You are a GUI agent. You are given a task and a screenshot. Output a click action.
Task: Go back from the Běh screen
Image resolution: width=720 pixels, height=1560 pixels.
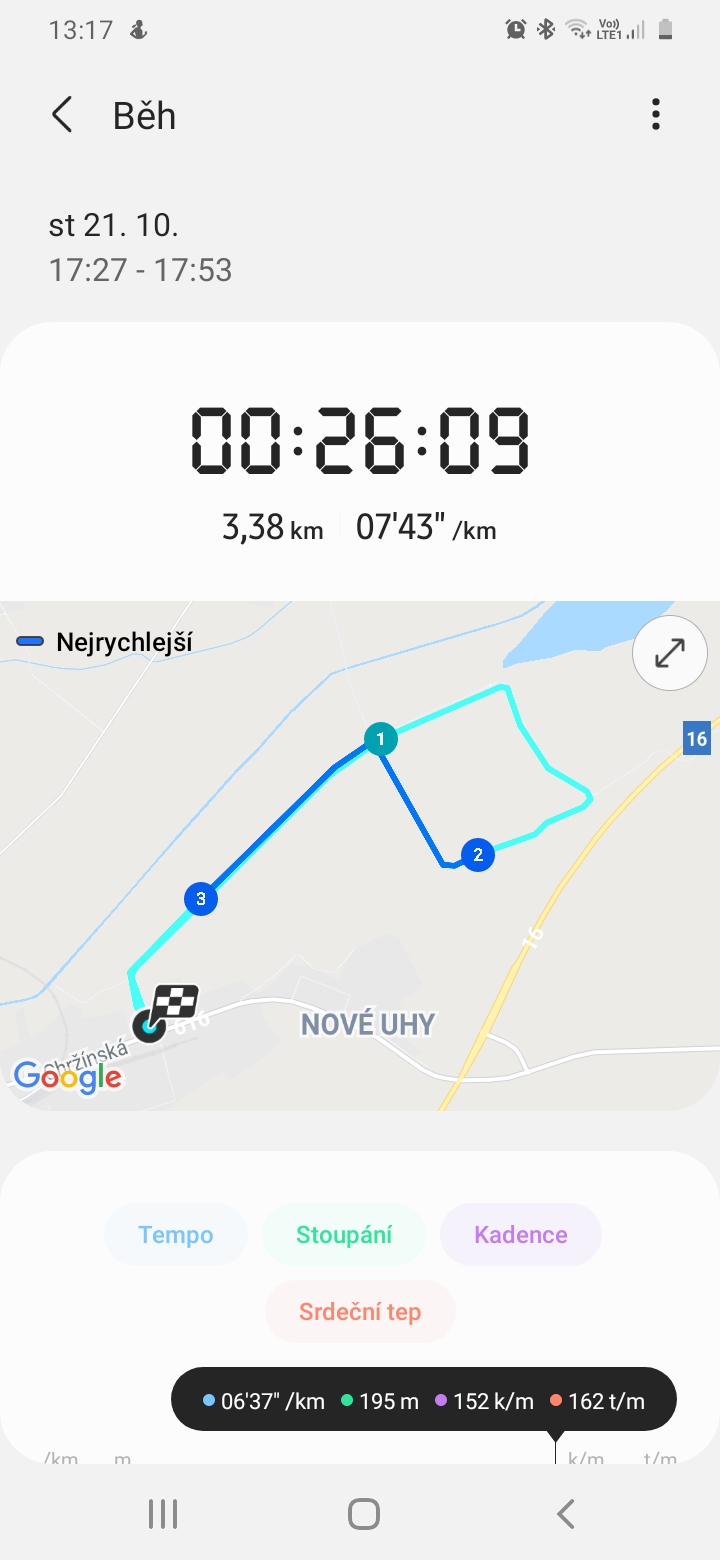(62, 115)
